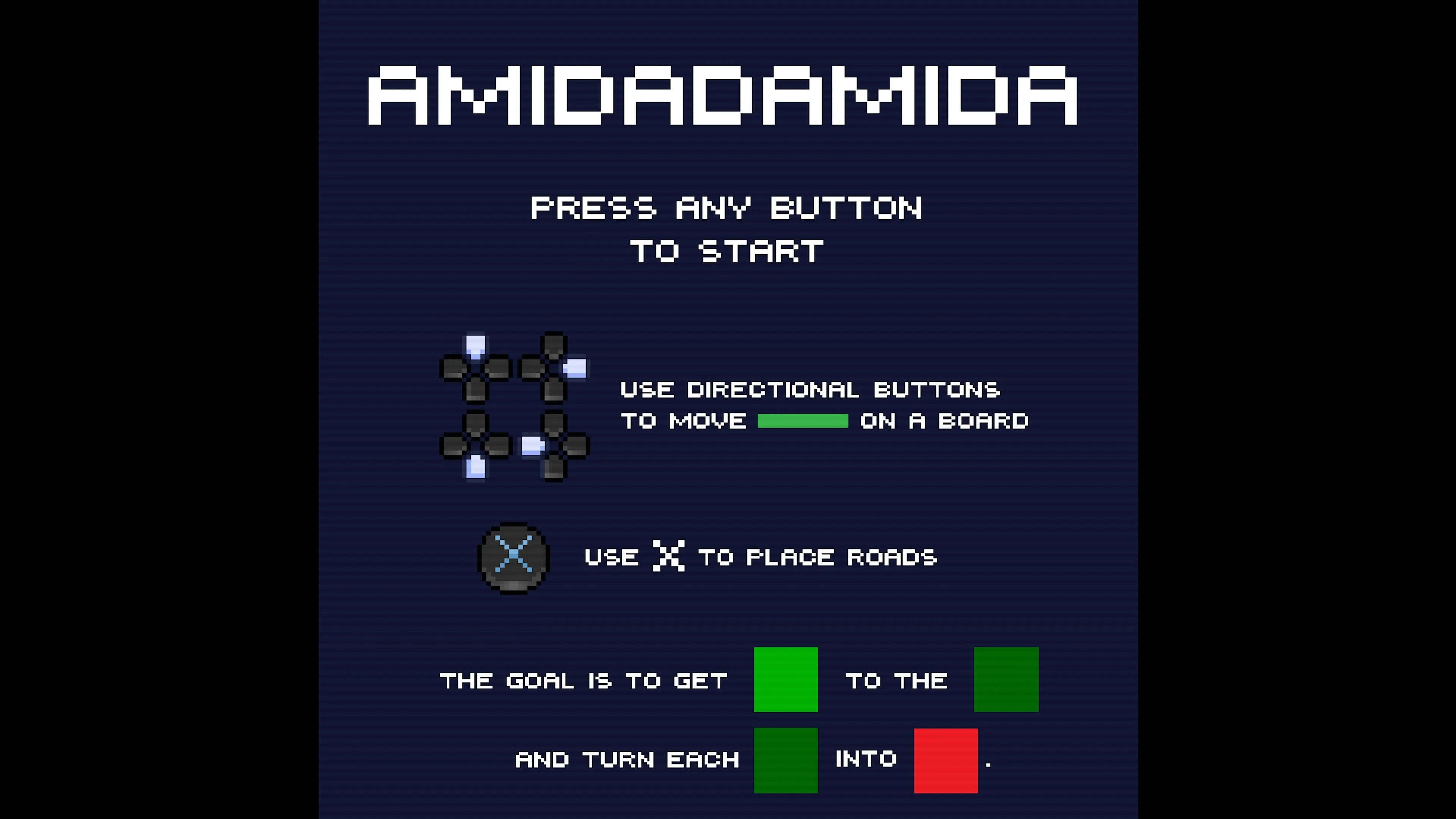Tap the 'Press any button to start' prompt

[727, 229]
